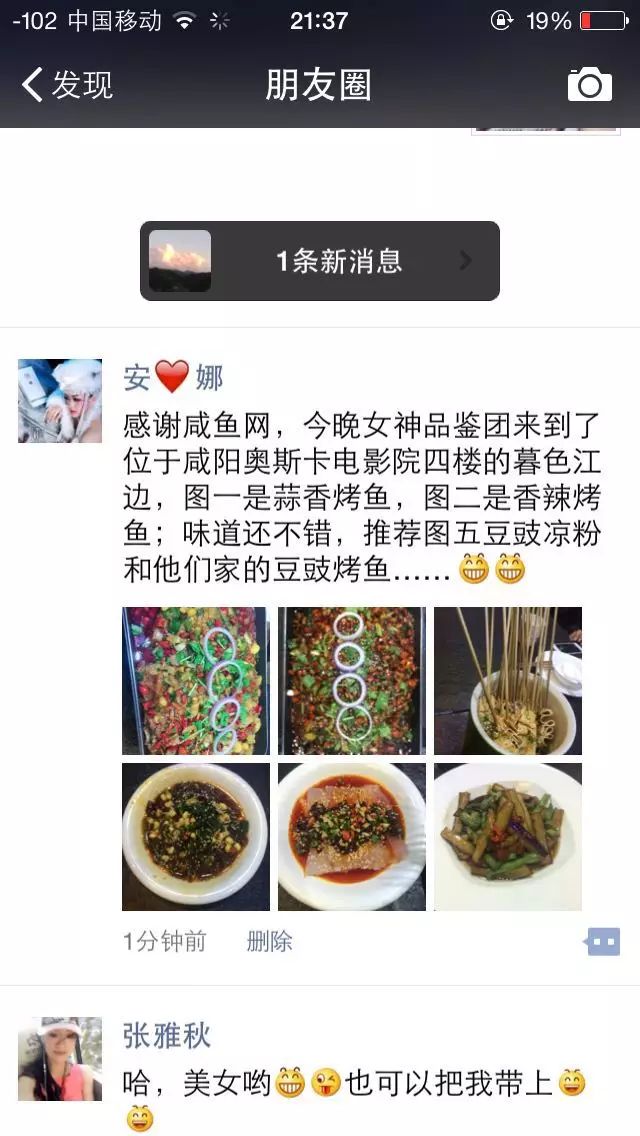The image size is (640, 1136).
Task: View the first photo of garlic grilled fish
Action: pos(195,681)
